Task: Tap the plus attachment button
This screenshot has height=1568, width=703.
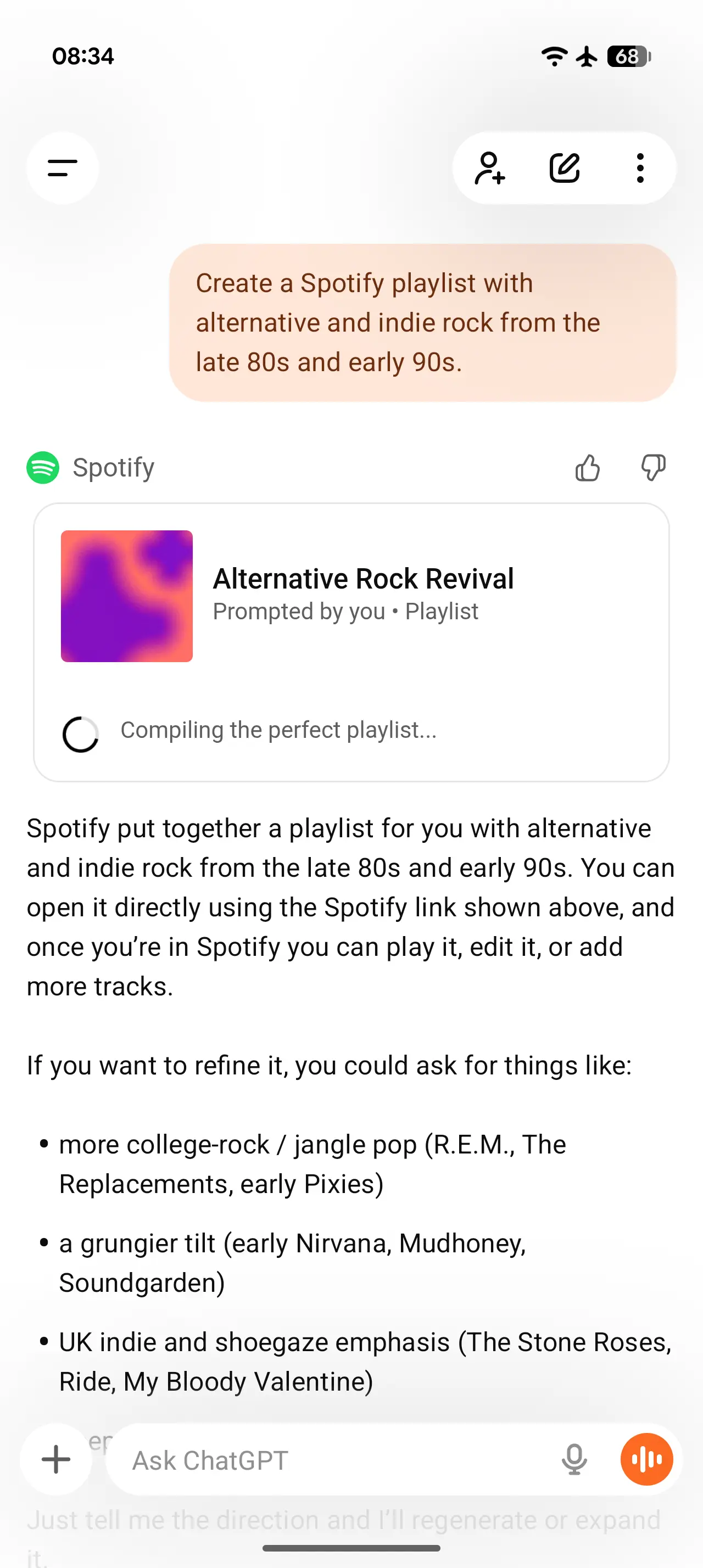Action: (x=56, y=1459)
